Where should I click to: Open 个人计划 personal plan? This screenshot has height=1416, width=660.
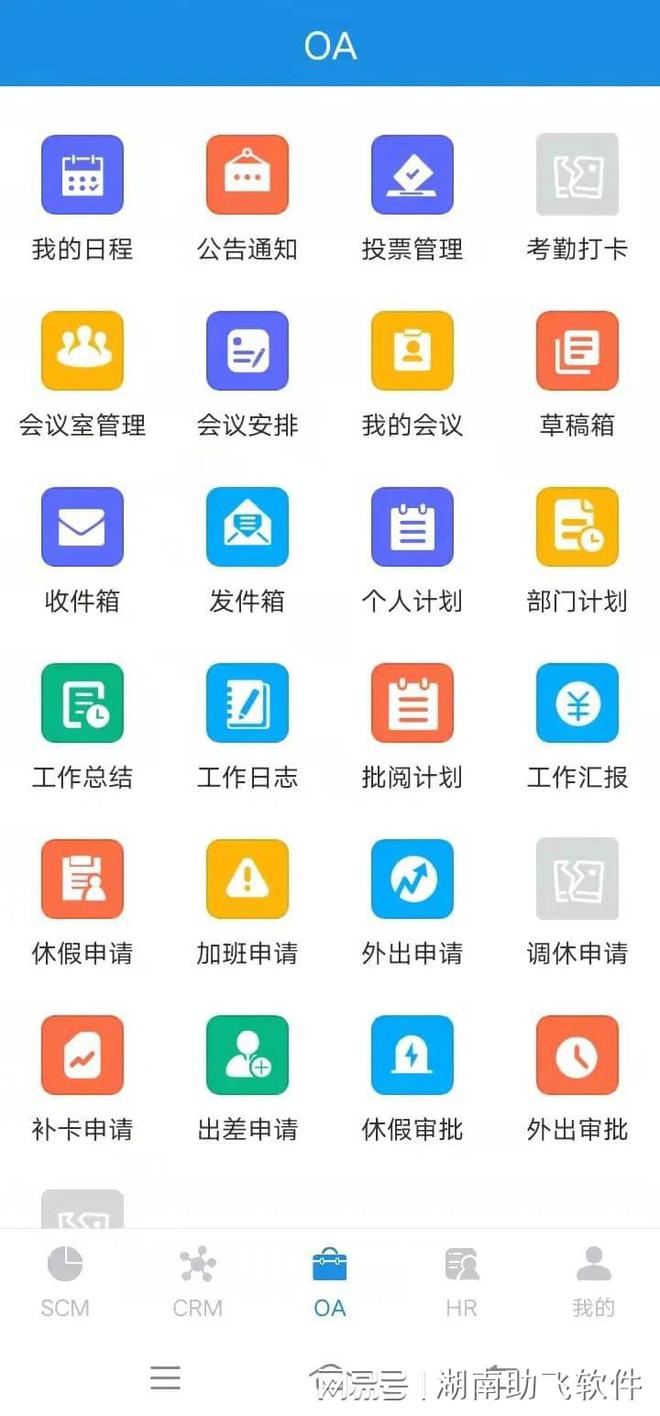[x=412, y=527]
